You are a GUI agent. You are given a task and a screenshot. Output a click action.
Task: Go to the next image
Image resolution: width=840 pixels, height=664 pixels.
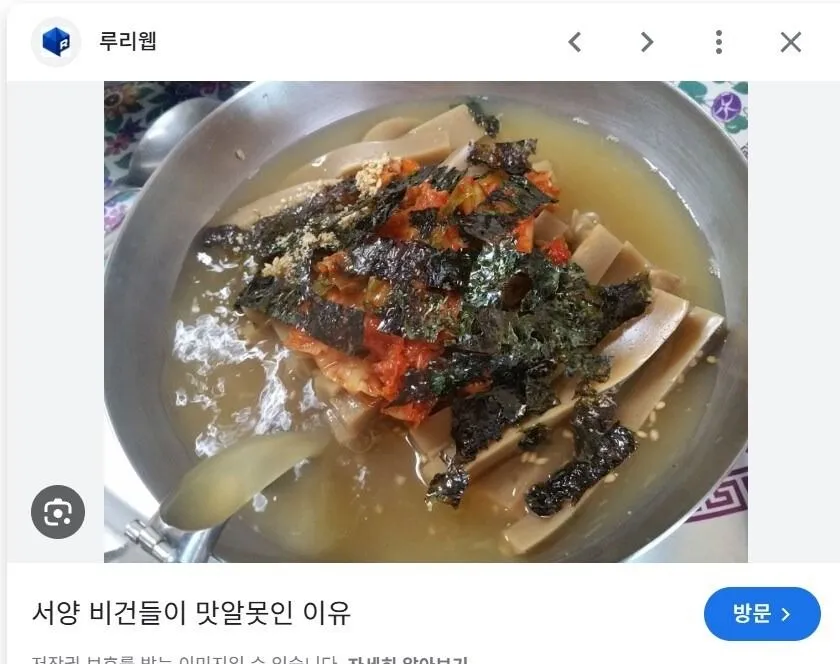pos(647,42)
